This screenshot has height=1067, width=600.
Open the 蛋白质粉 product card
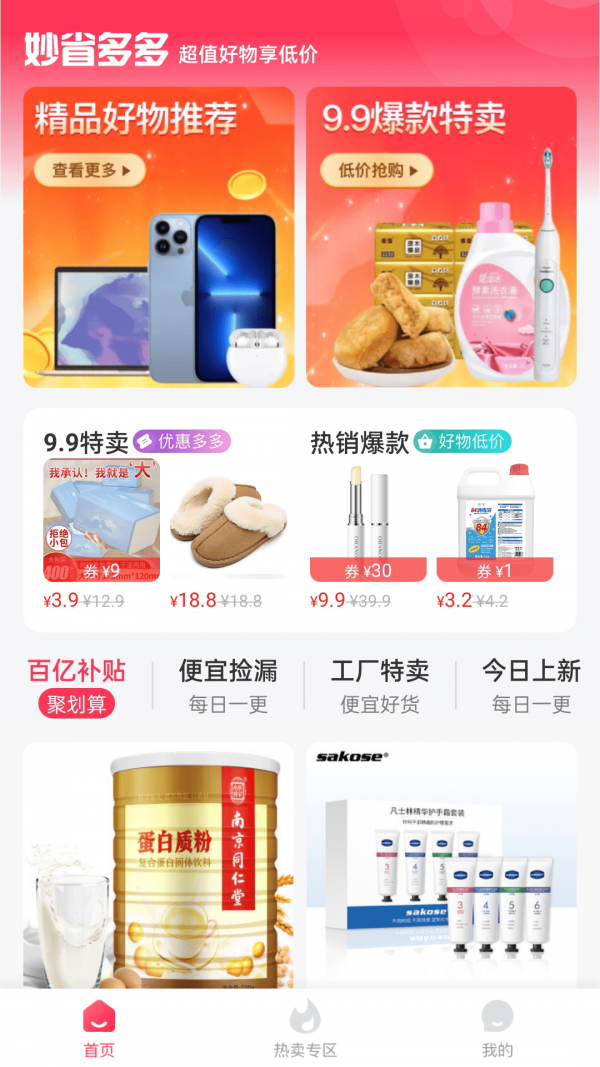[x=158, y=865]
